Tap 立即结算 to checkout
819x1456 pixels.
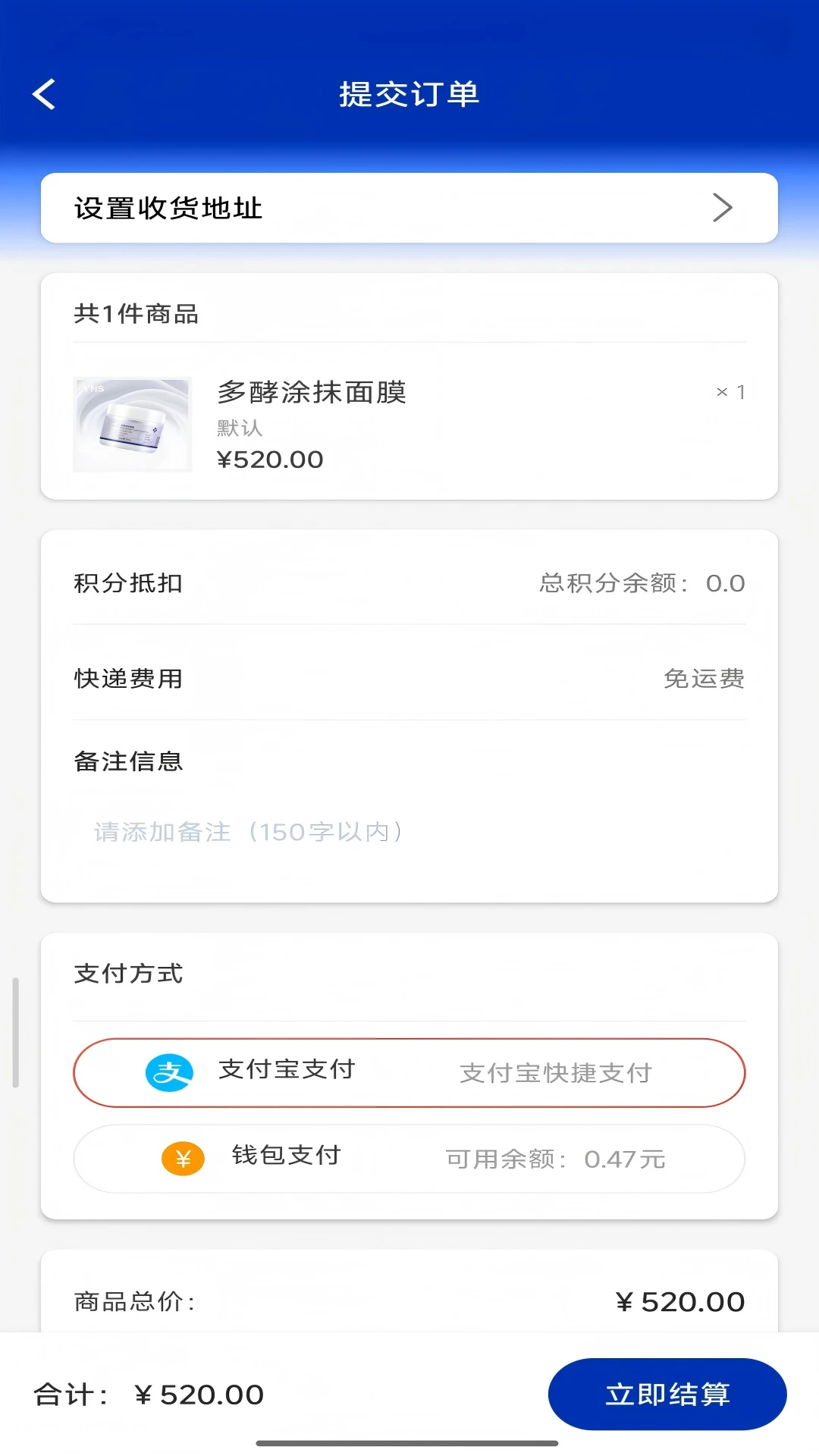coord(668,1393)
